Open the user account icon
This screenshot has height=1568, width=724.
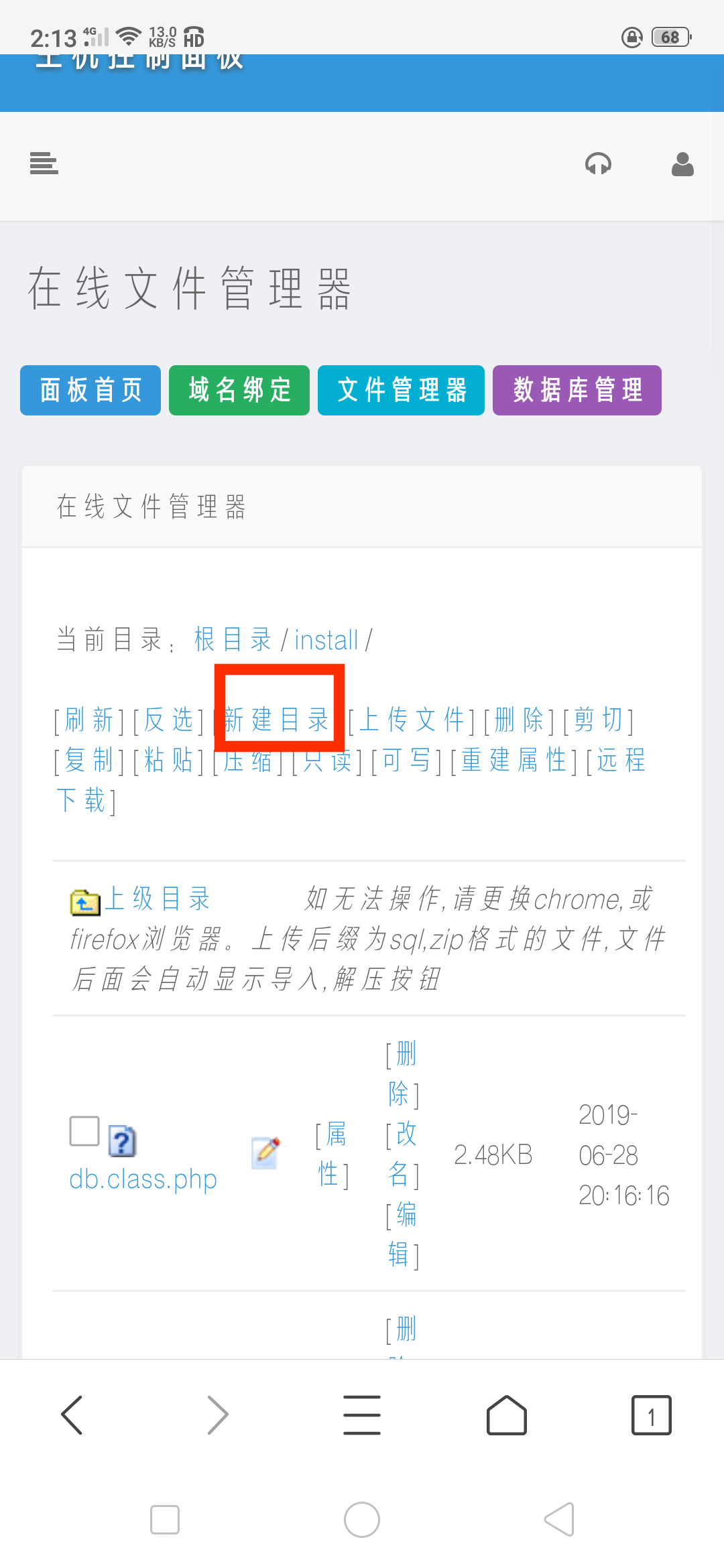[682, 164]
